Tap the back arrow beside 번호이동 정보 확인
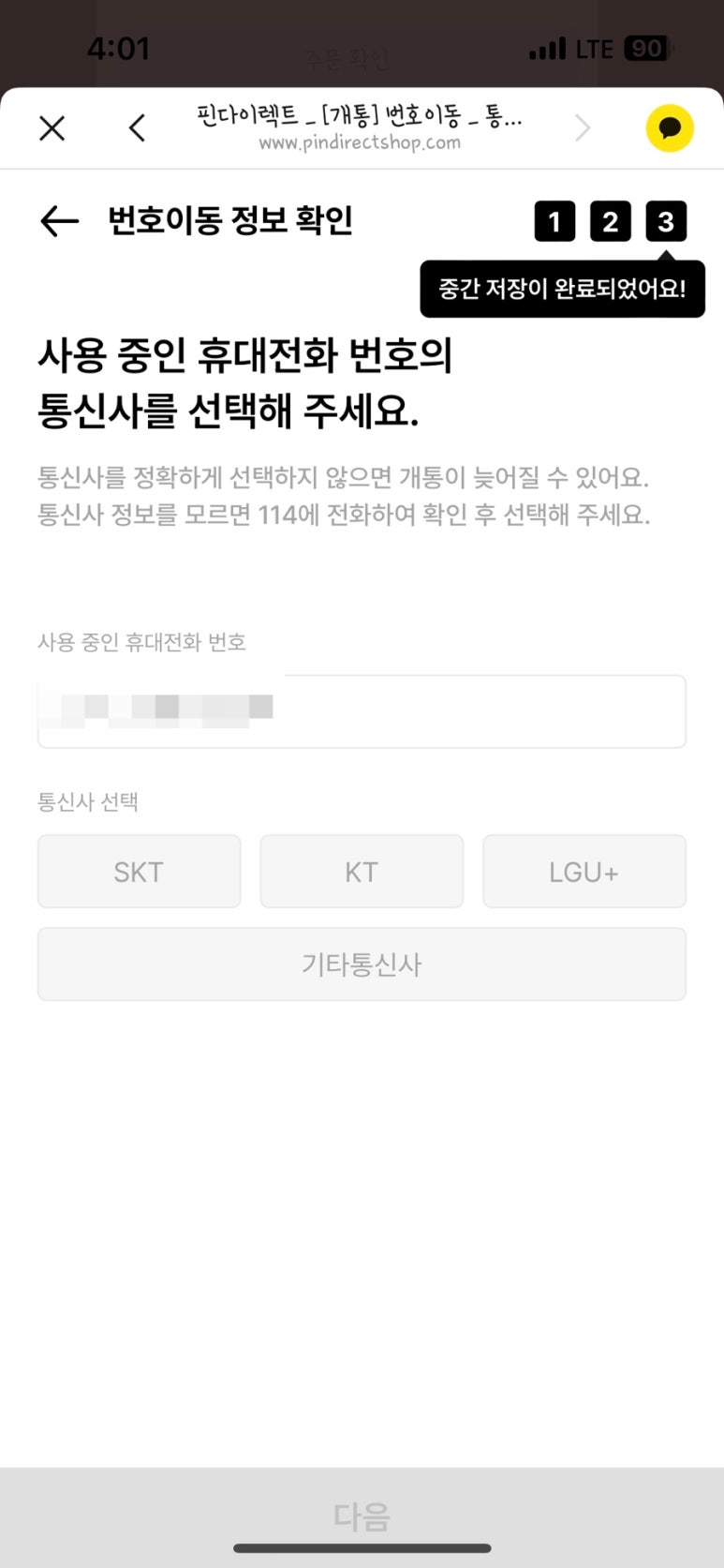 [x=59, y=221]
